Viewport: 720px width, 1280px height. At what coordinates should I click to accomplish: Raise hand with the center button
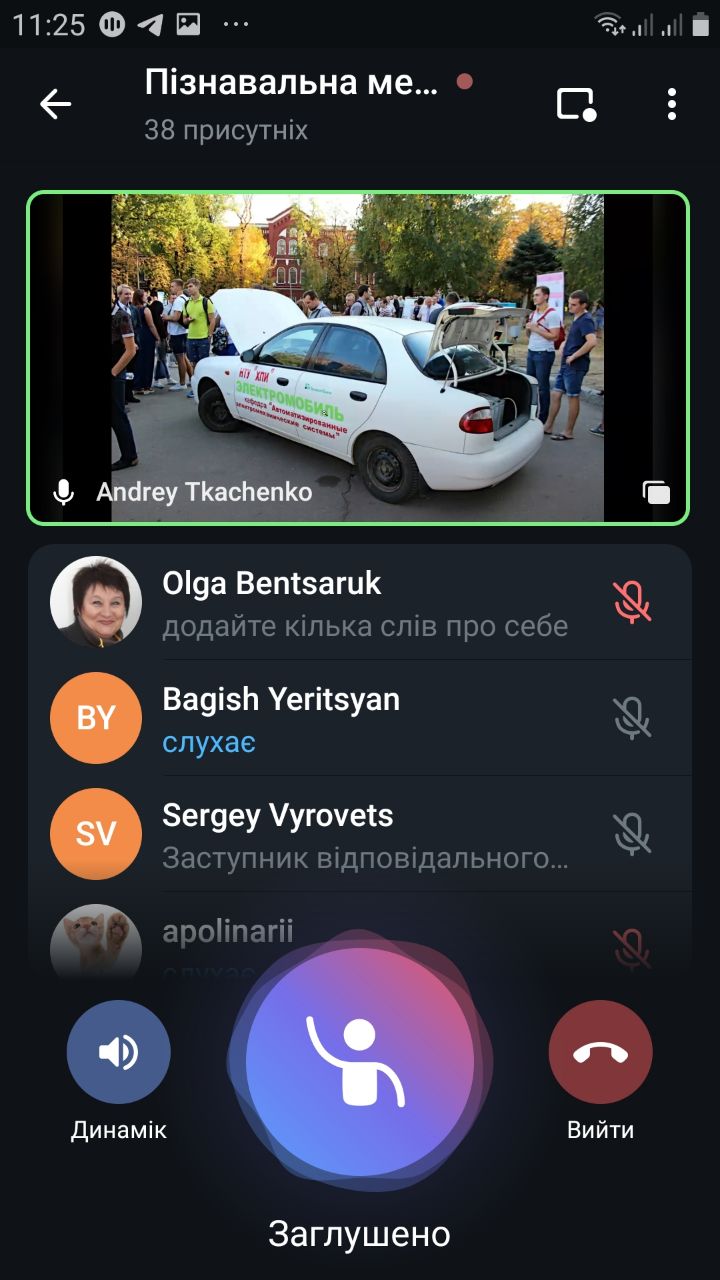[x=360, y=1062]
